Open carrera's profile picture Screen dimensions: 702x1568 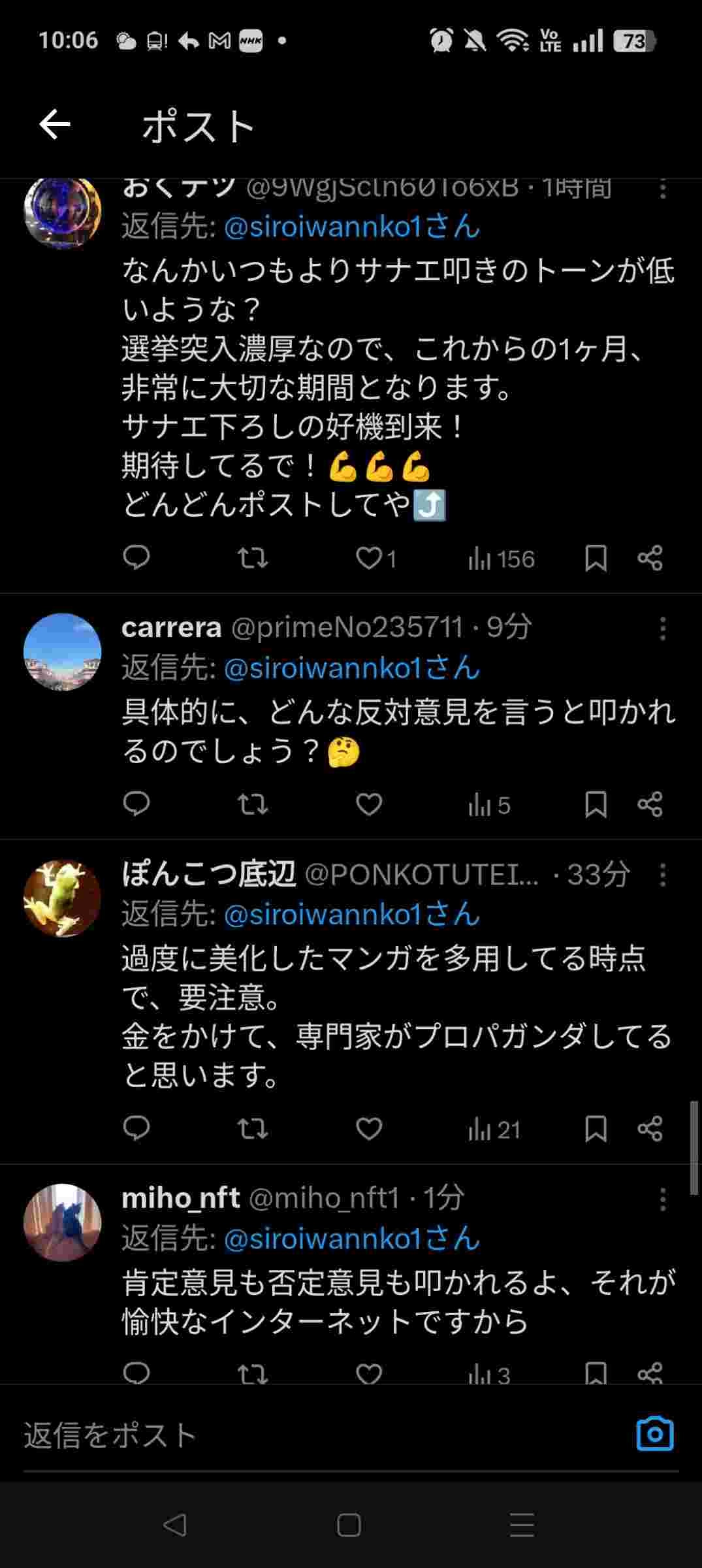pyautogui.click(x=63, y=651)
